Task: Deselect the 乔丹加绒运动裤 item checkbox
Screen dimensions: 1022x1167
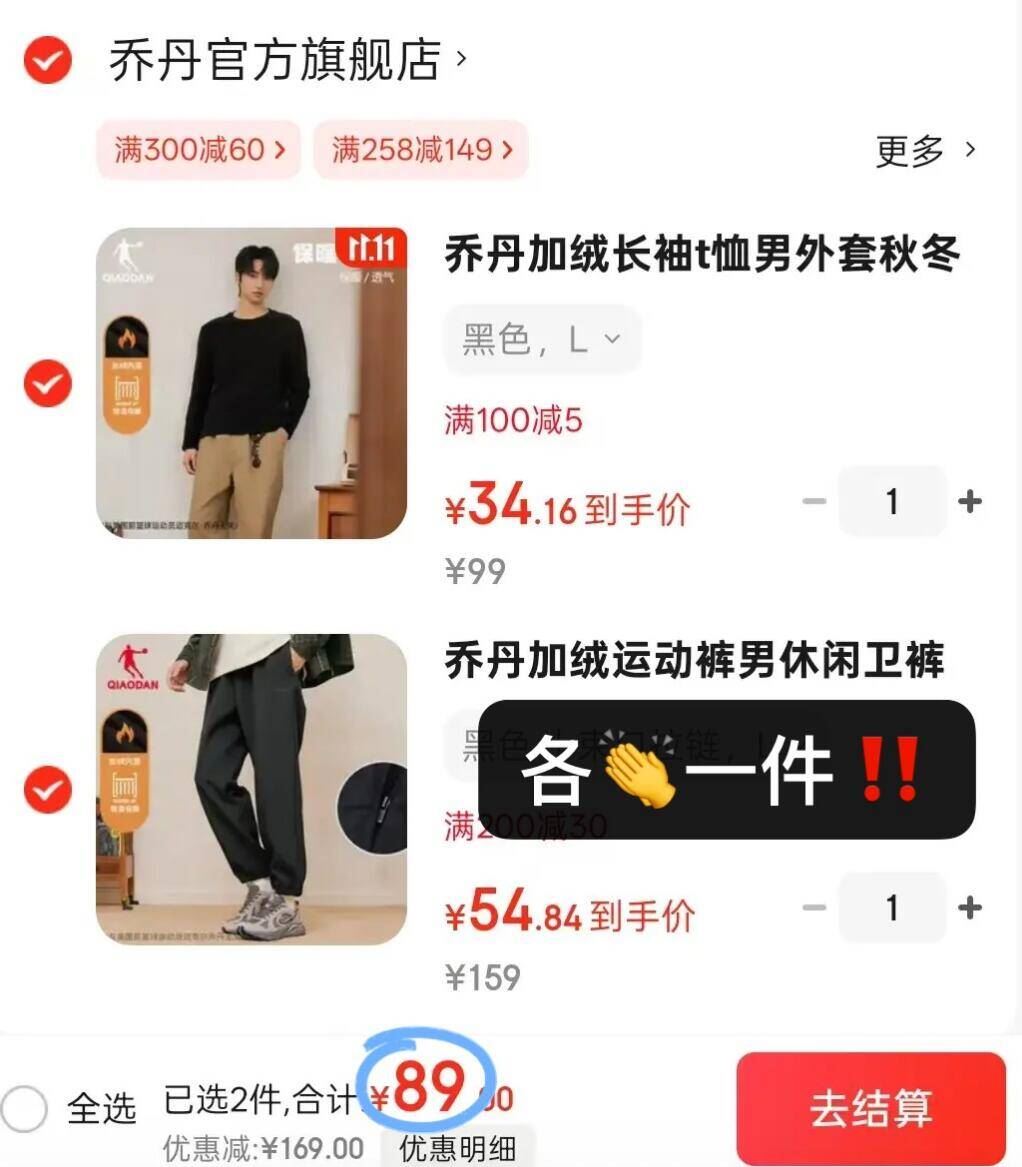Action: tap(47, 790)
